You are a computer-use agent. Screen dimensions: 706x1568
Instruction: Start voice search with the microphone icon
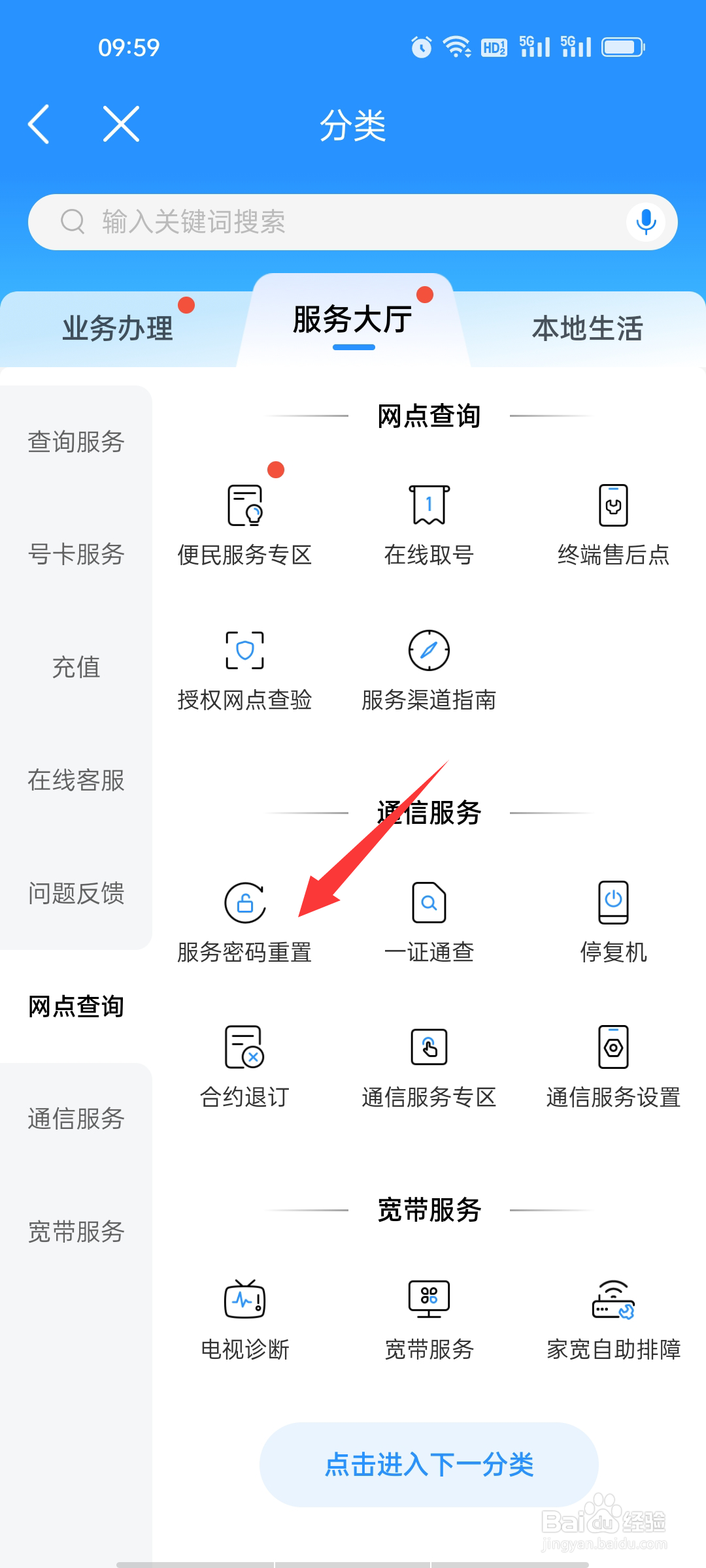tap(645, 221)
